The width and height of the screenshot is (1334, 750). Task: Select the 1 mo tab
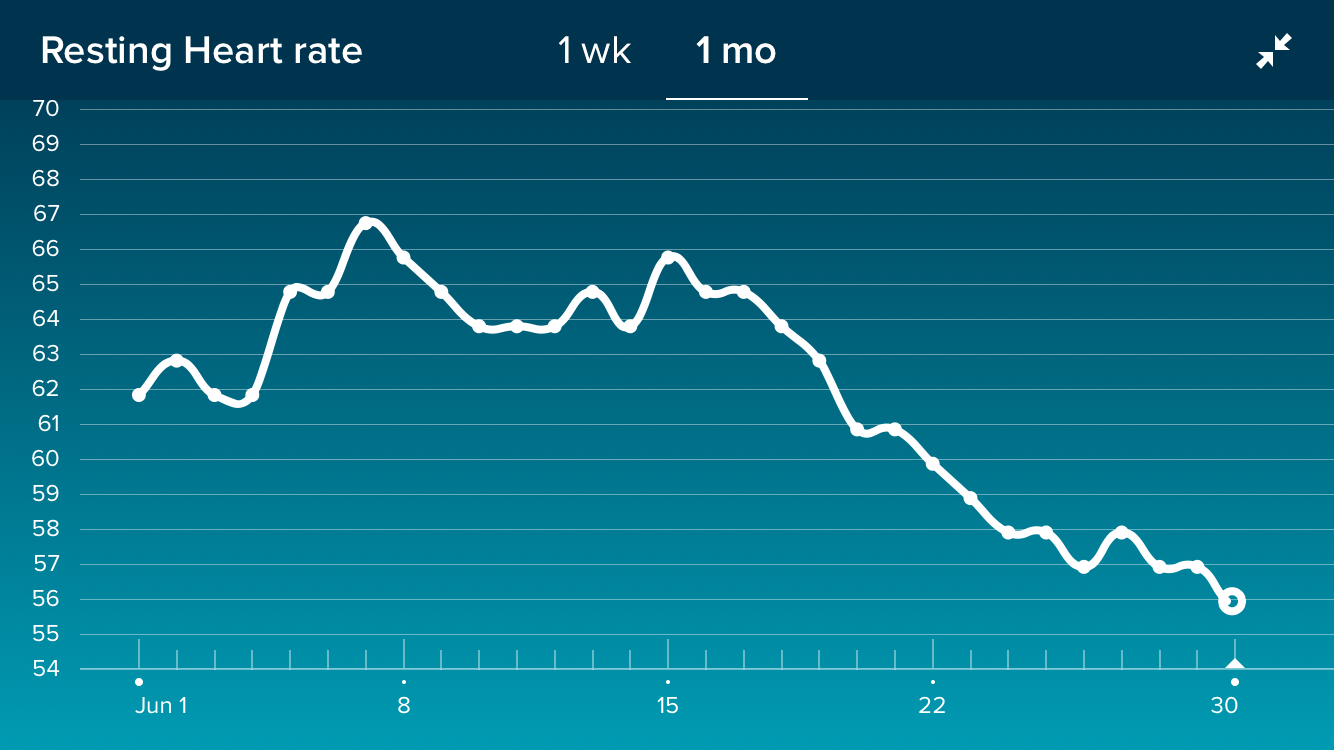click(x=736, y=51)
